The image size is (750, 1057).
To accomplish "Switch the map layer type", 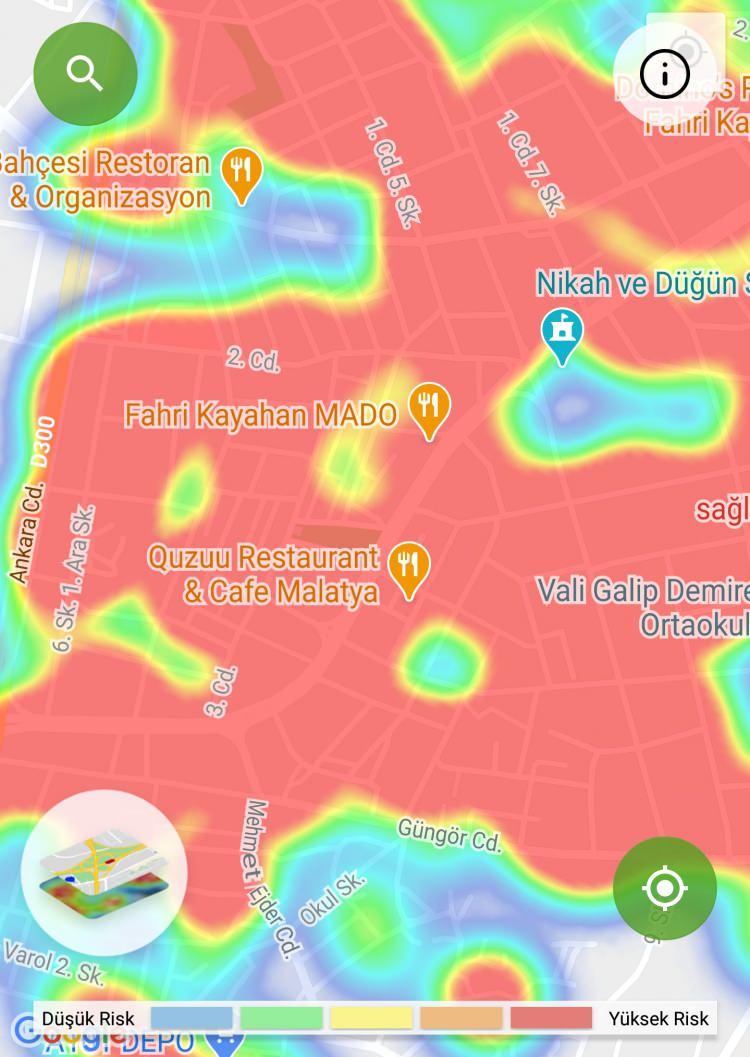I will pyautogui.click(x=104, y=873).
